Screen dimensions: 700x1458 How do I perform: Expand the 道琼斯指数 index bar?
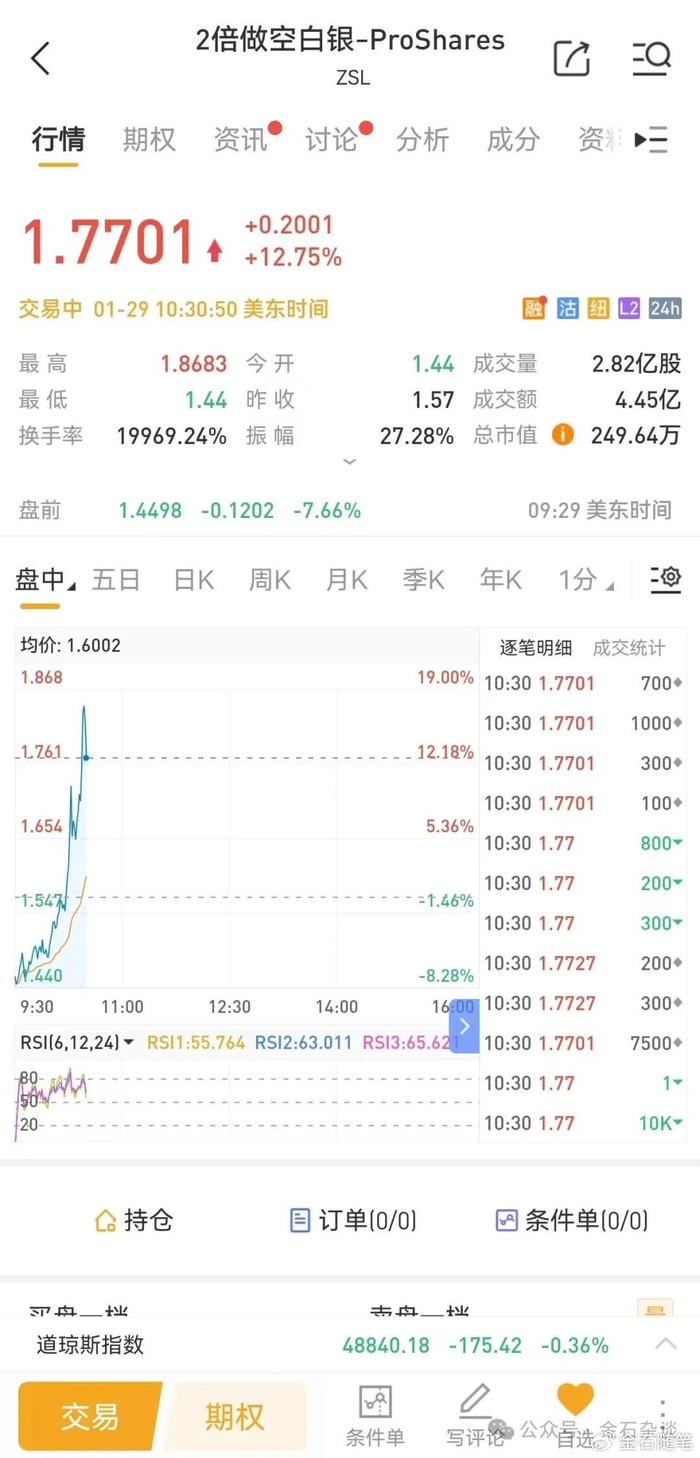[x=666, y=1345]
